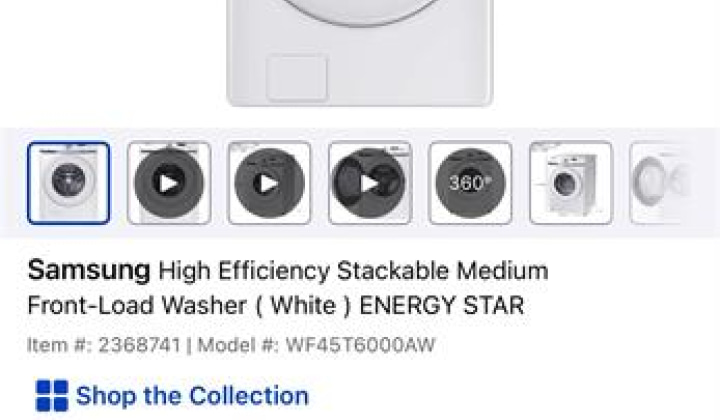Enlarge the main washer product image
Image resolution: width=720 pixels, height=420 pixels.
360,50
